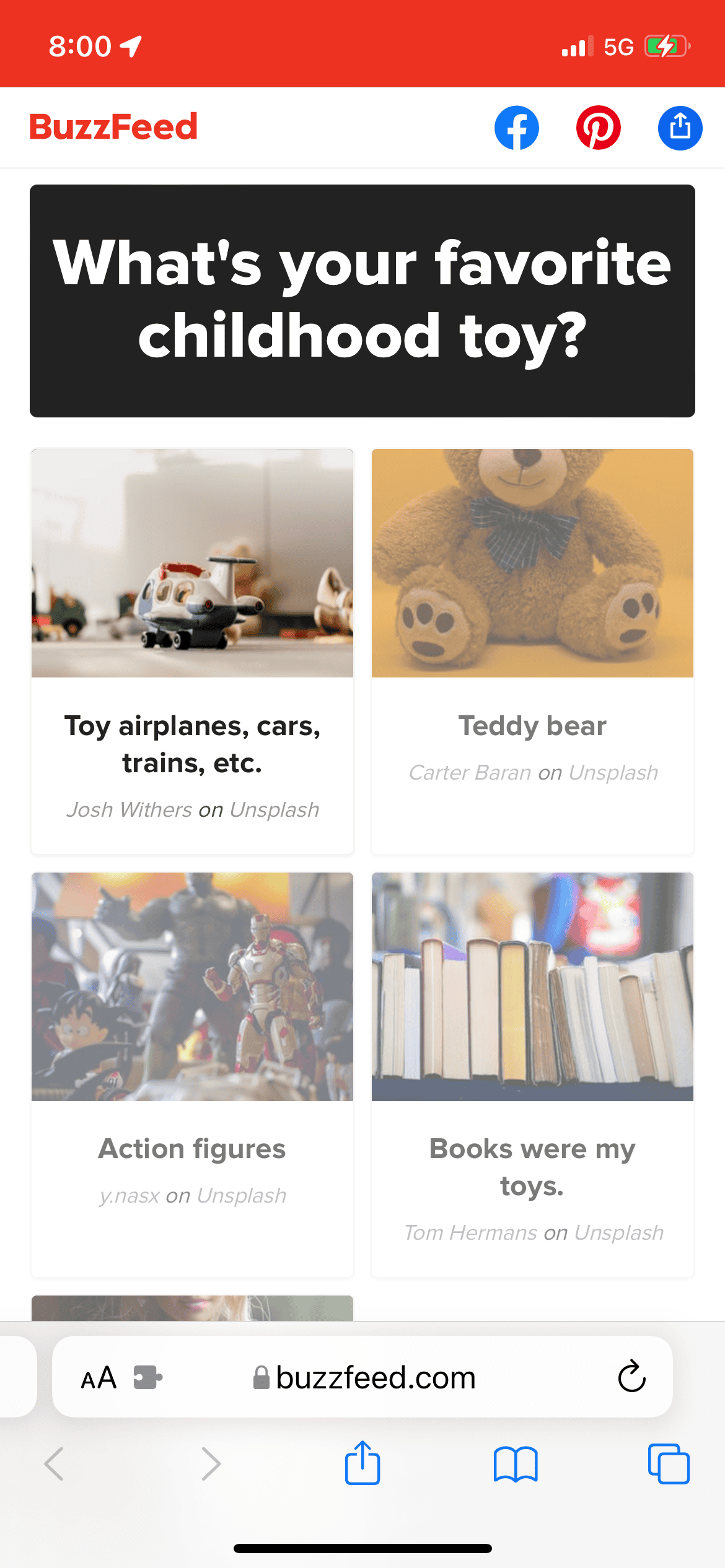Pick the Action figures answer
Image resolution: width=725 pixels, height=1568 pixels.
[x=192, y=1073]
